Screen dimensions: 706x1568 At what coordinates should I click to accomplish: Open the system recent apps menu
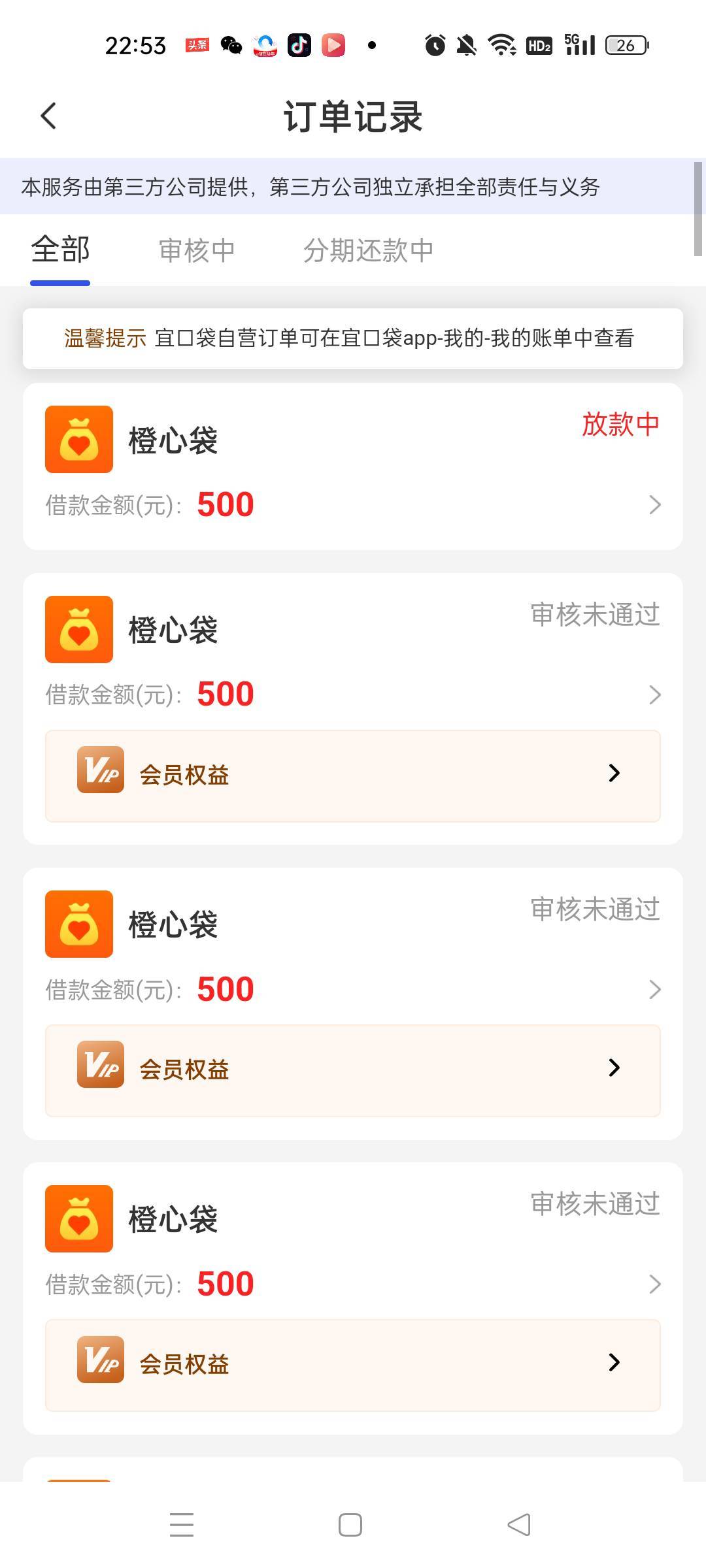(182, 1525)
